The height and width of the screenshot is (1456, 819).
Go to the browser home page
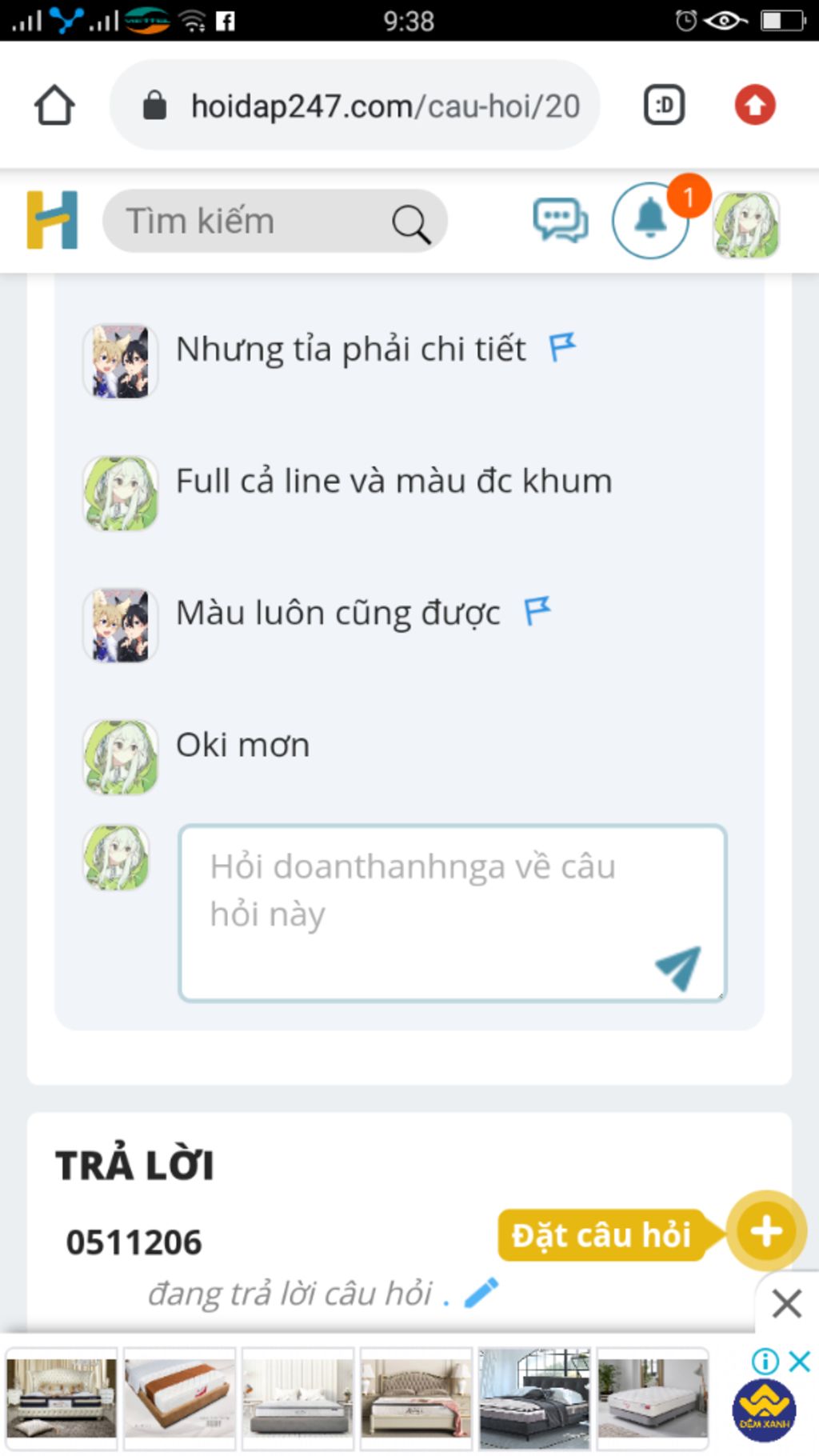pyautogui.click(x=54, y=106)
